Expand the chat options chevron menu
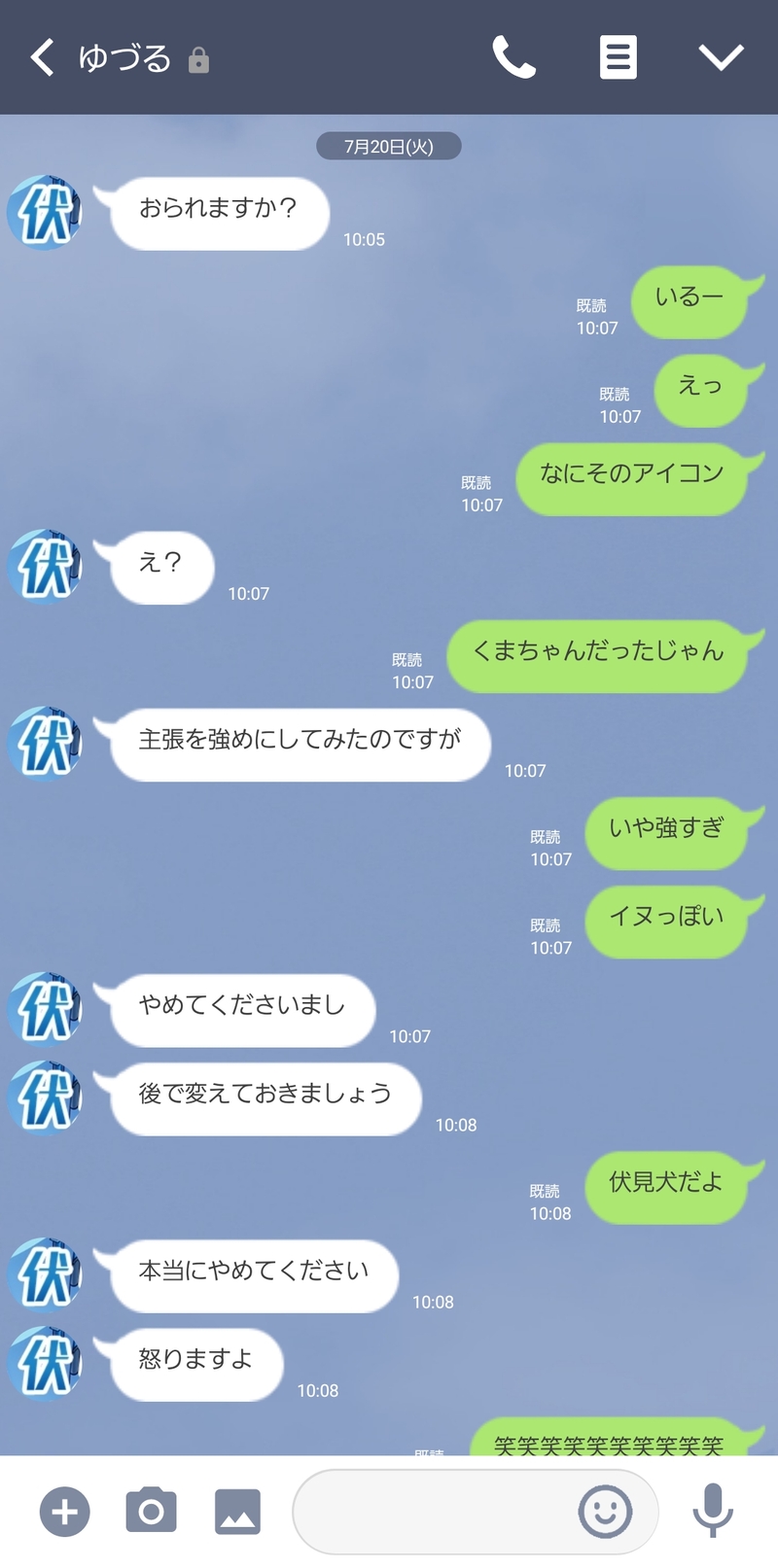 (721, 57)
